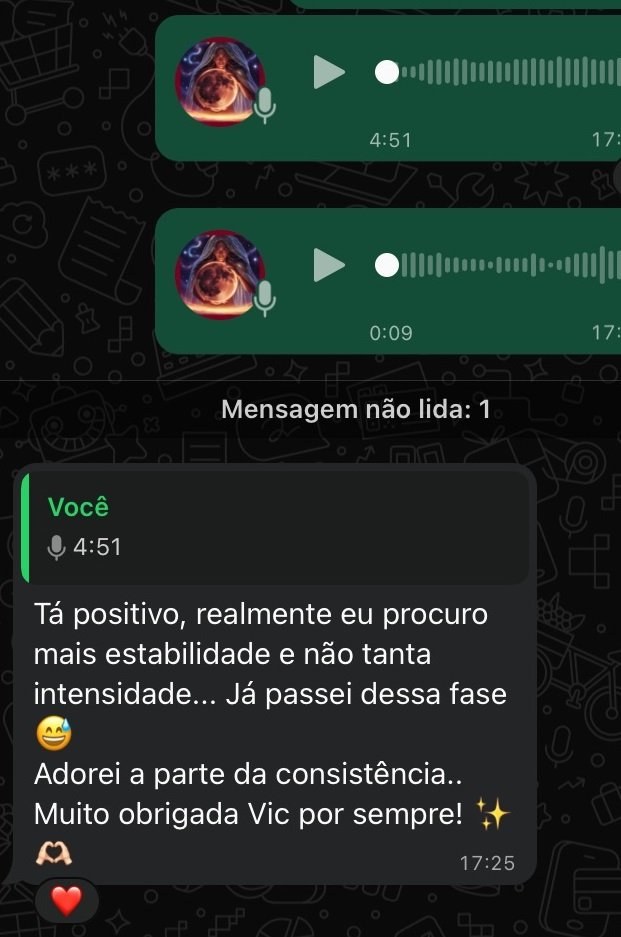This screenshot has height=937, width=621.
Task: Seek within the 4:51 voice message waveform
Action: (510, 73)
